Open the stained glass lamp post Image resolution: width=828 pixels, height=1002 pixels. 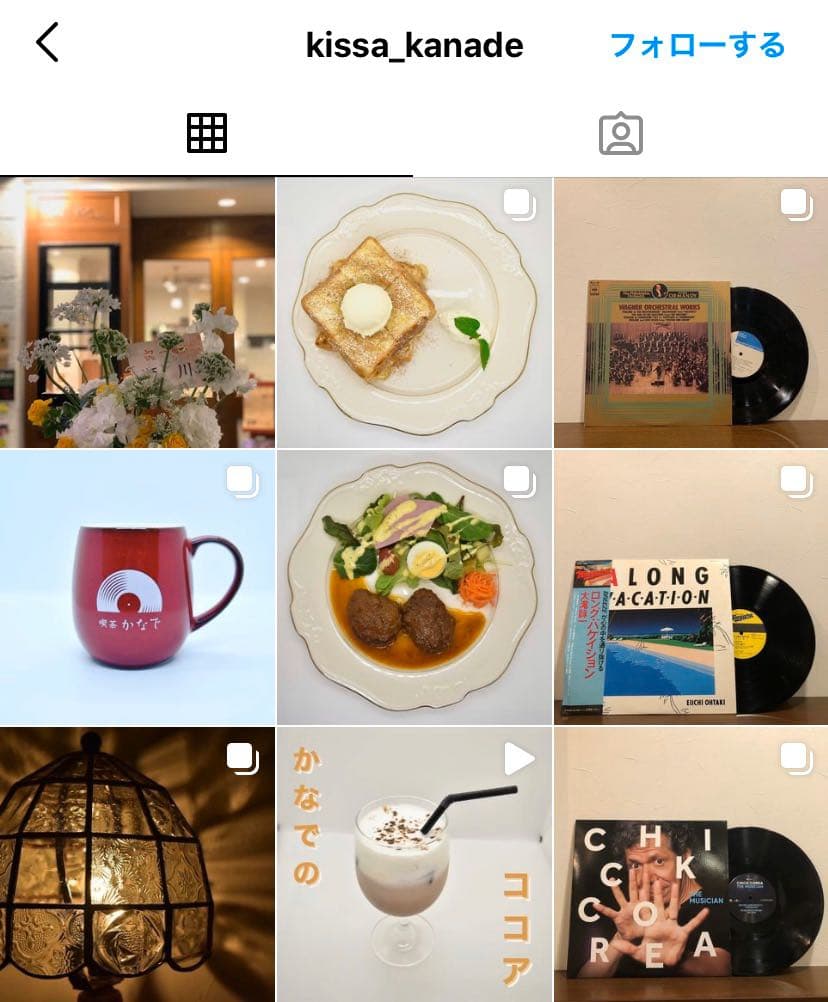(x=136, y=865)
